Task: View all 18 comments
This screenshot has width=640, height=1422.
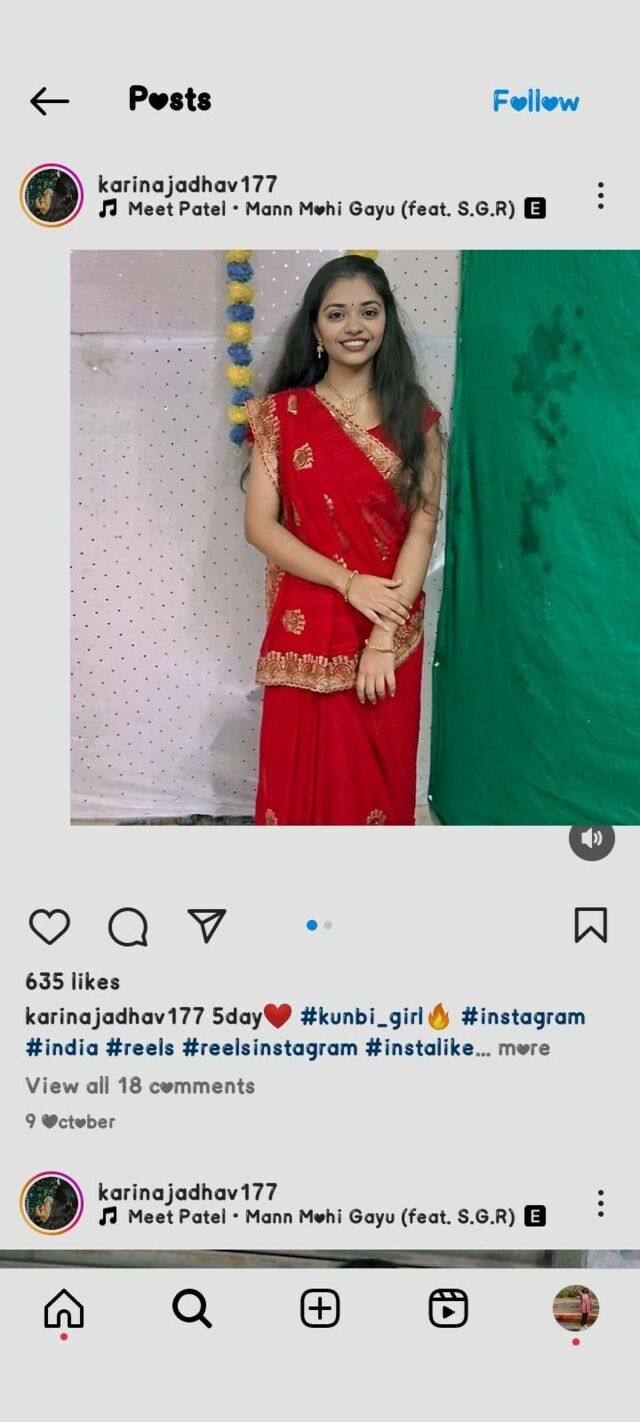Action: [140, 1085]
